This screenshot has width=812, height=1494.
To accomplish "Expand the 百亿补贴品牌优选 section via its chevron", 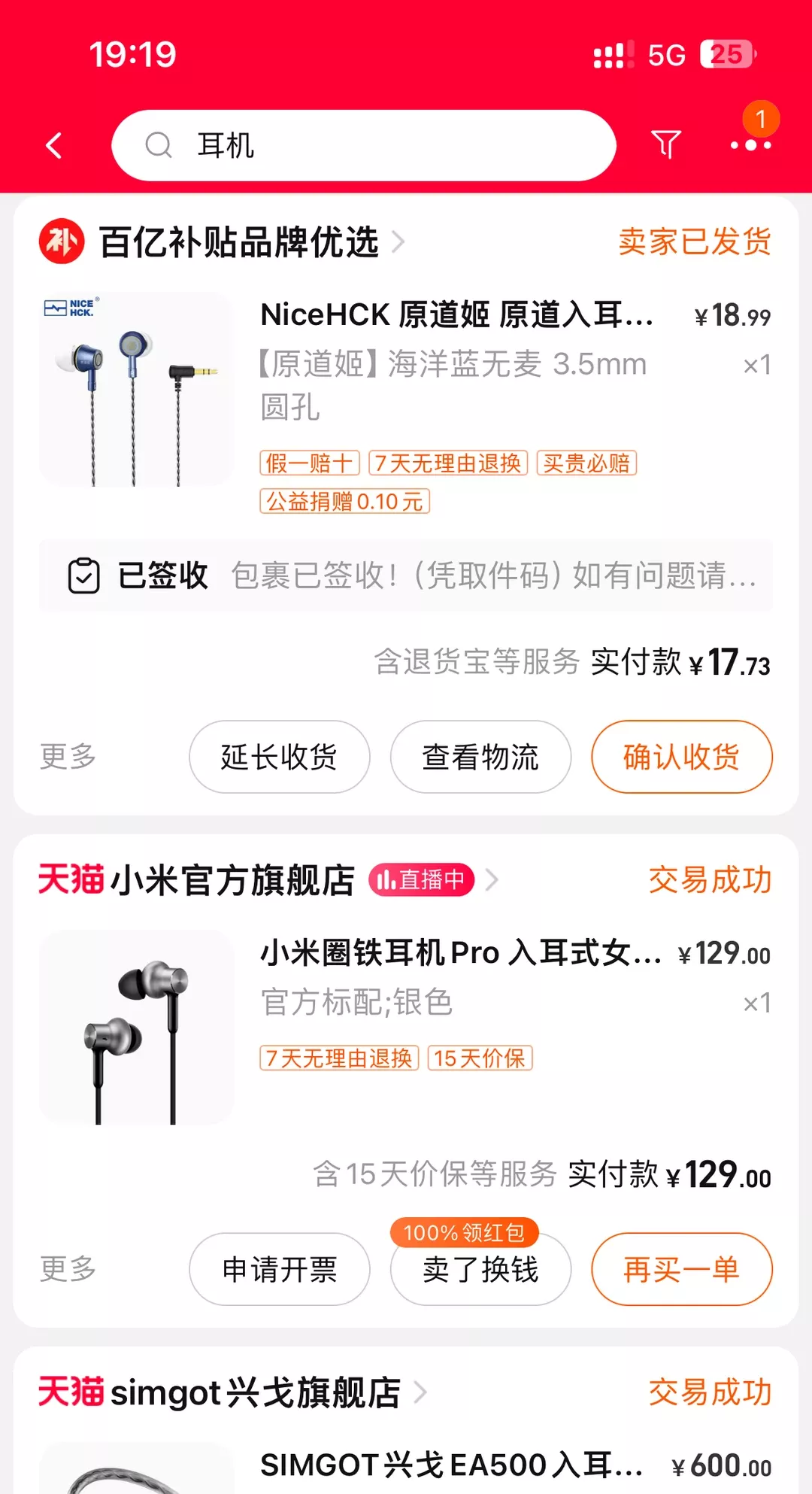I will click(x=399, y=242).
